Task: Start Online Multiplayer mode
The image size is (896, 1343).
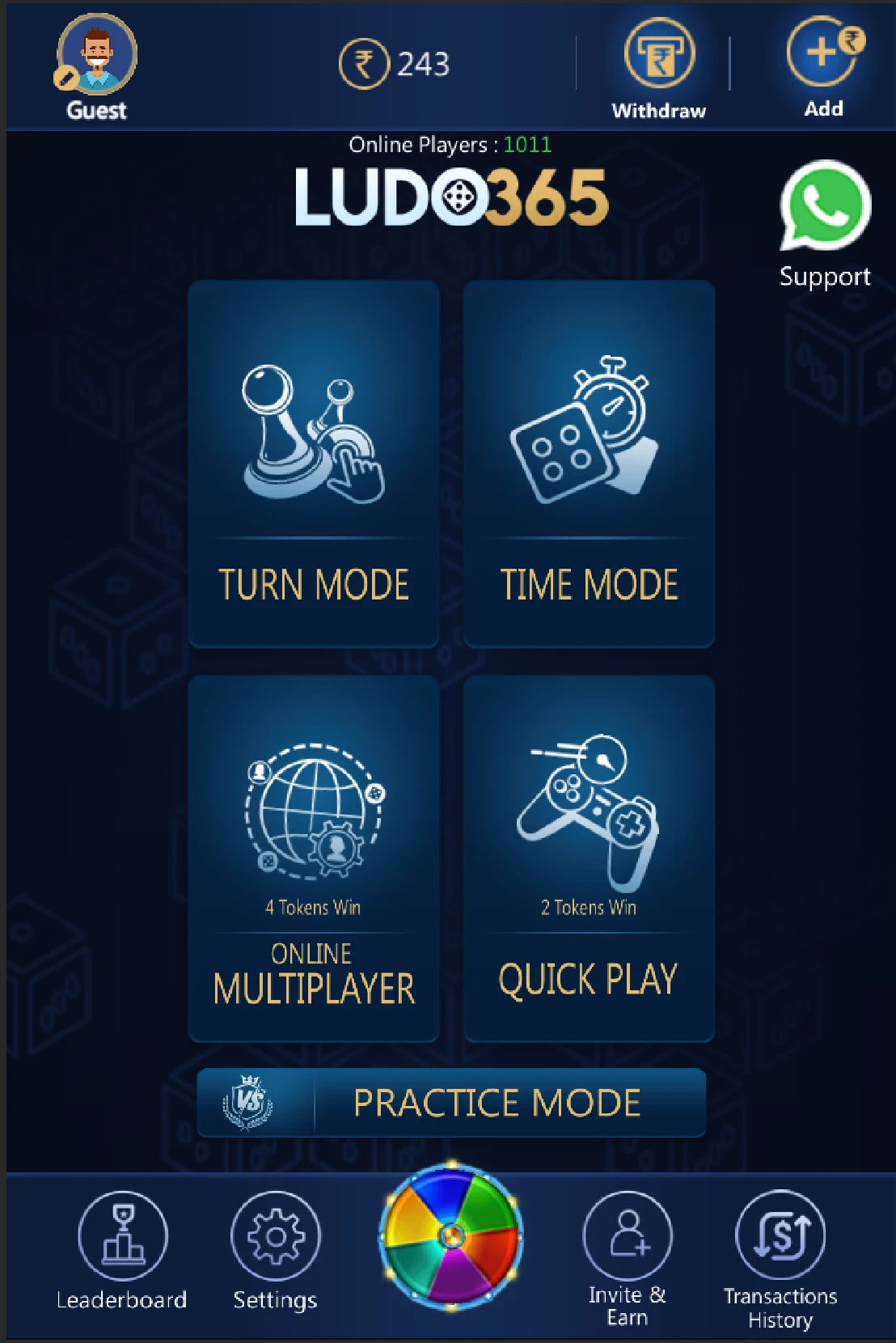Action: [314, 858]
